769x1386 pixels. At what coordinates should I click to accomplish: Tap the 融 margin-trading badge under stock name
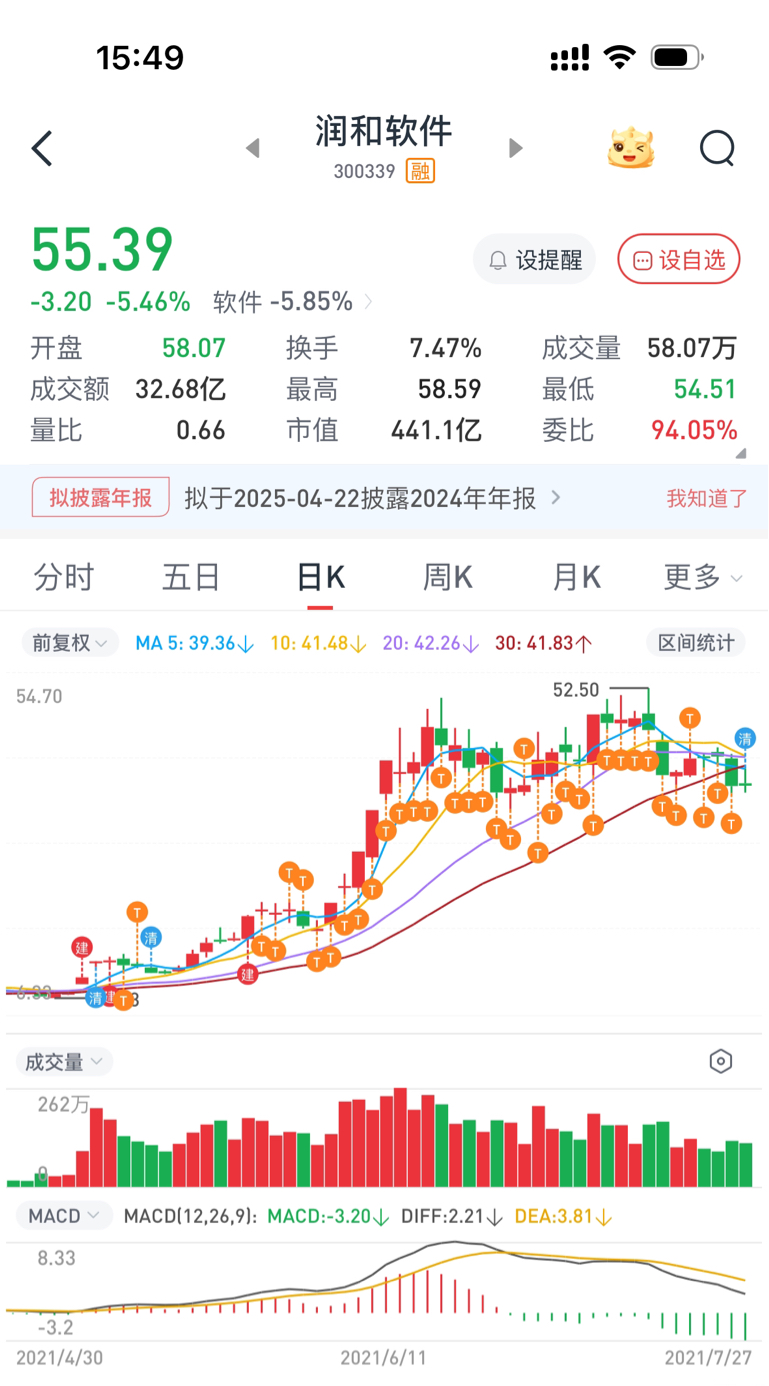[421, 171]
